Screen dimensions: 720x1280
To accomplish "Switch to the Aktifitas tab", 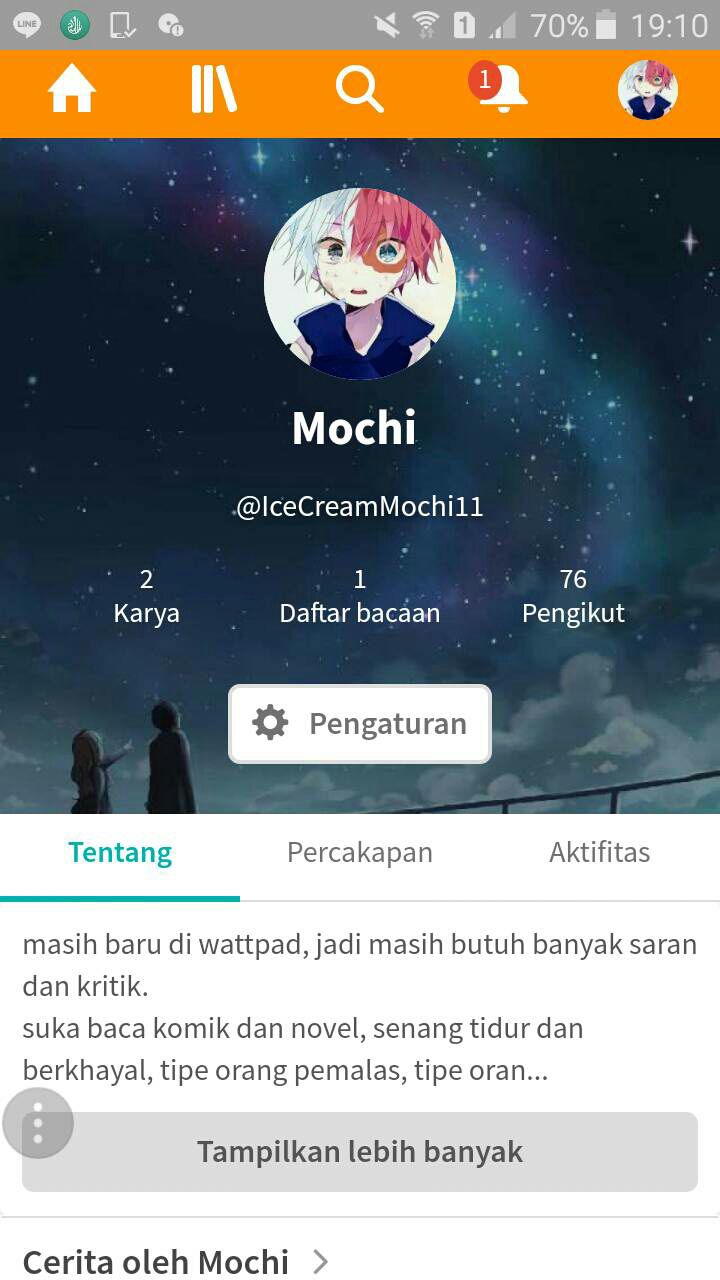I will pos(599,852).
